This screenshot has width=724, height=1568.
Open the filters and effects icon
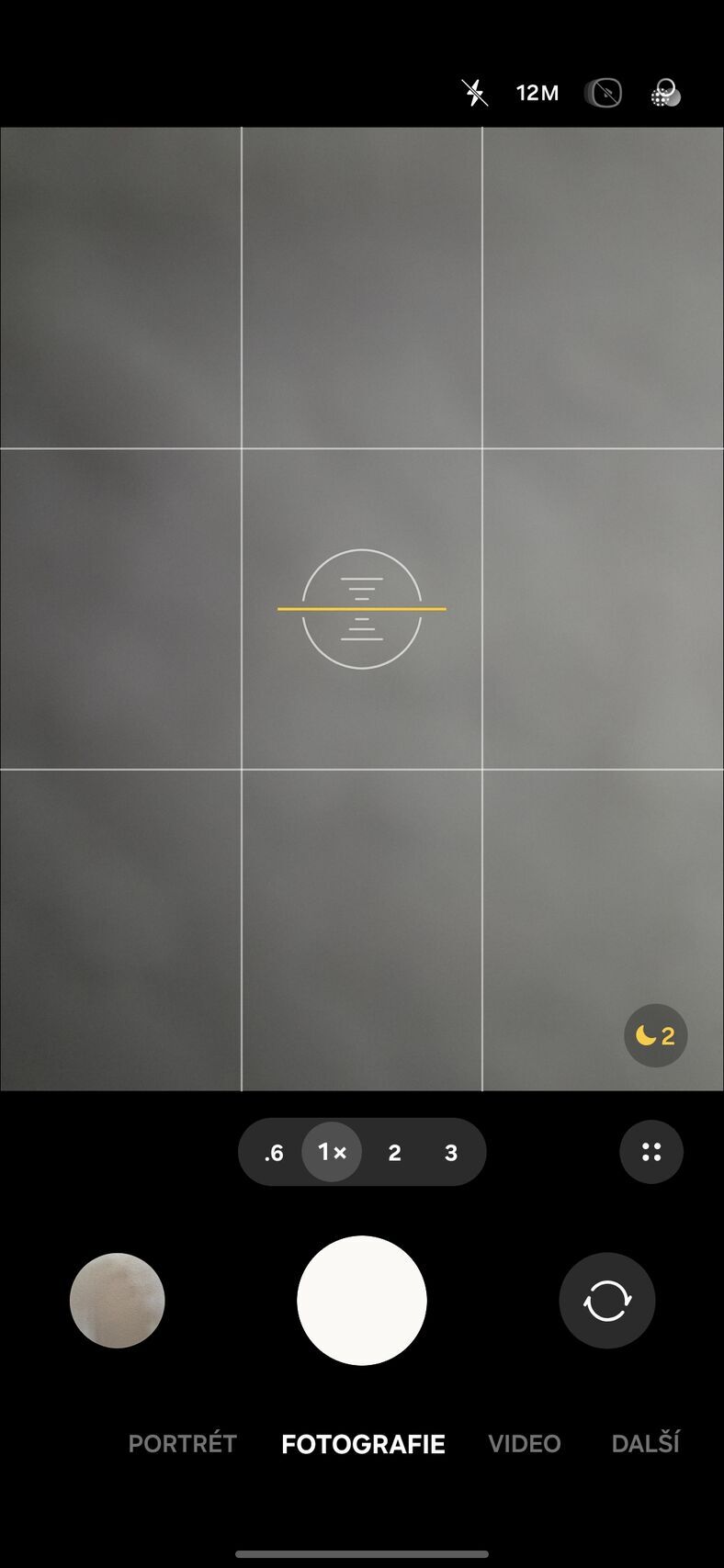(x=664, y=94)
